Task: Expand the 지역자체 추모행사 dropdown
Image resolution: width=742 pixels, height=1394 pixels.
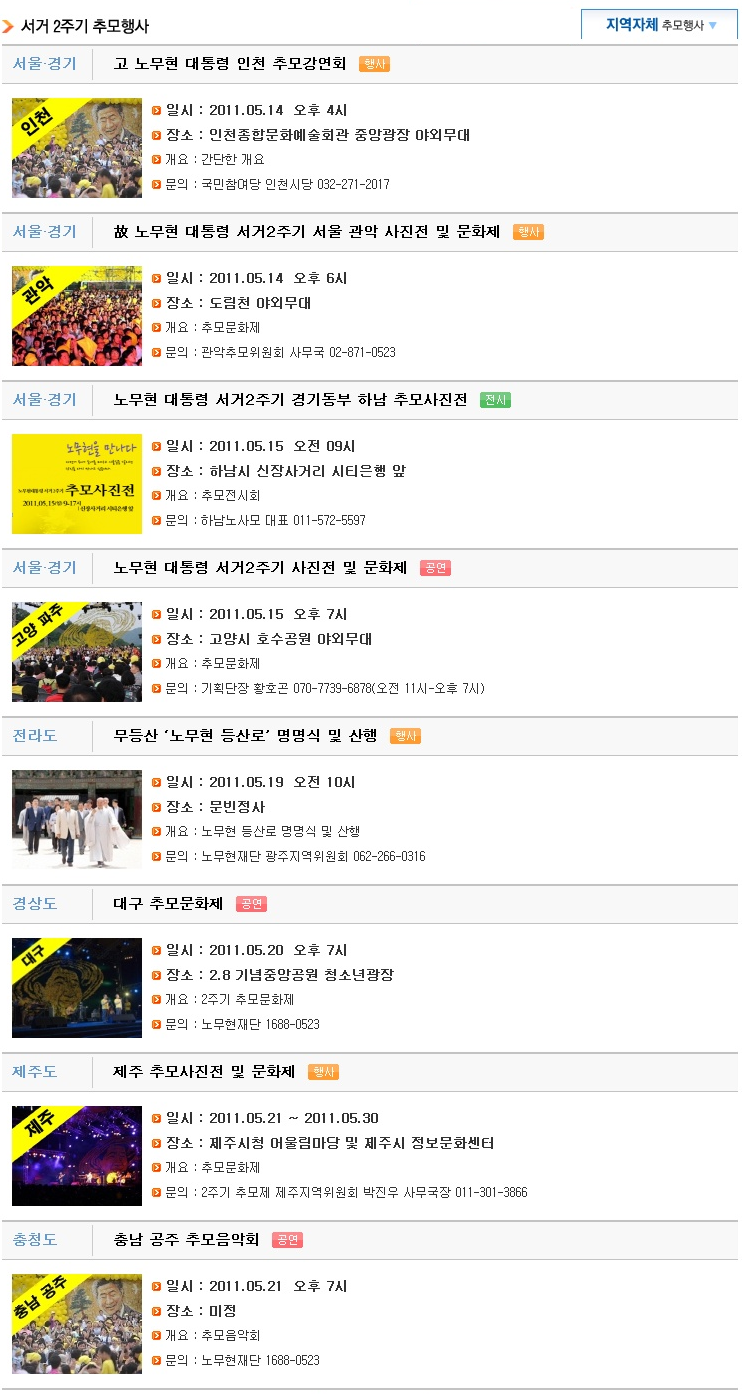Action: pos(661,25)
